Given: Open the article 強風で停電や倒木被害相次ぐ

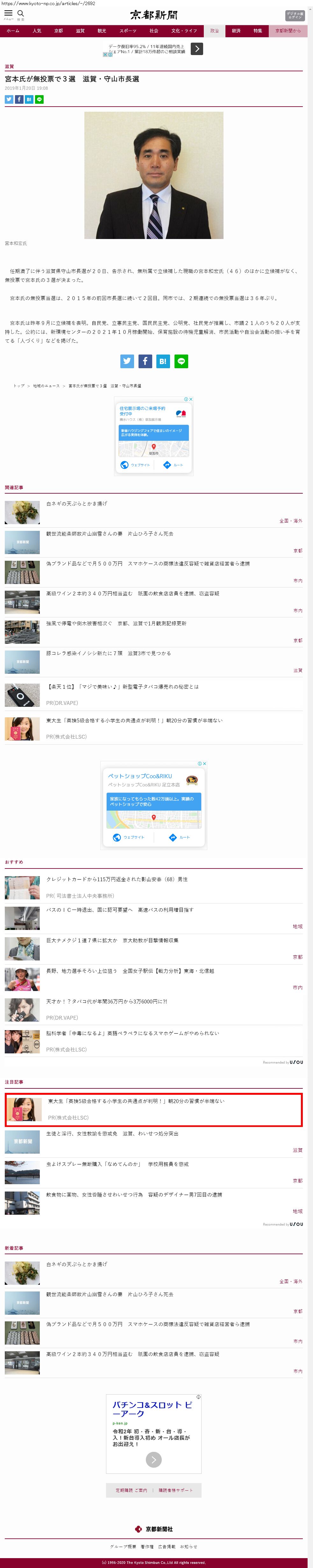Looking at the screenshot, I should (x=116, y=623).
